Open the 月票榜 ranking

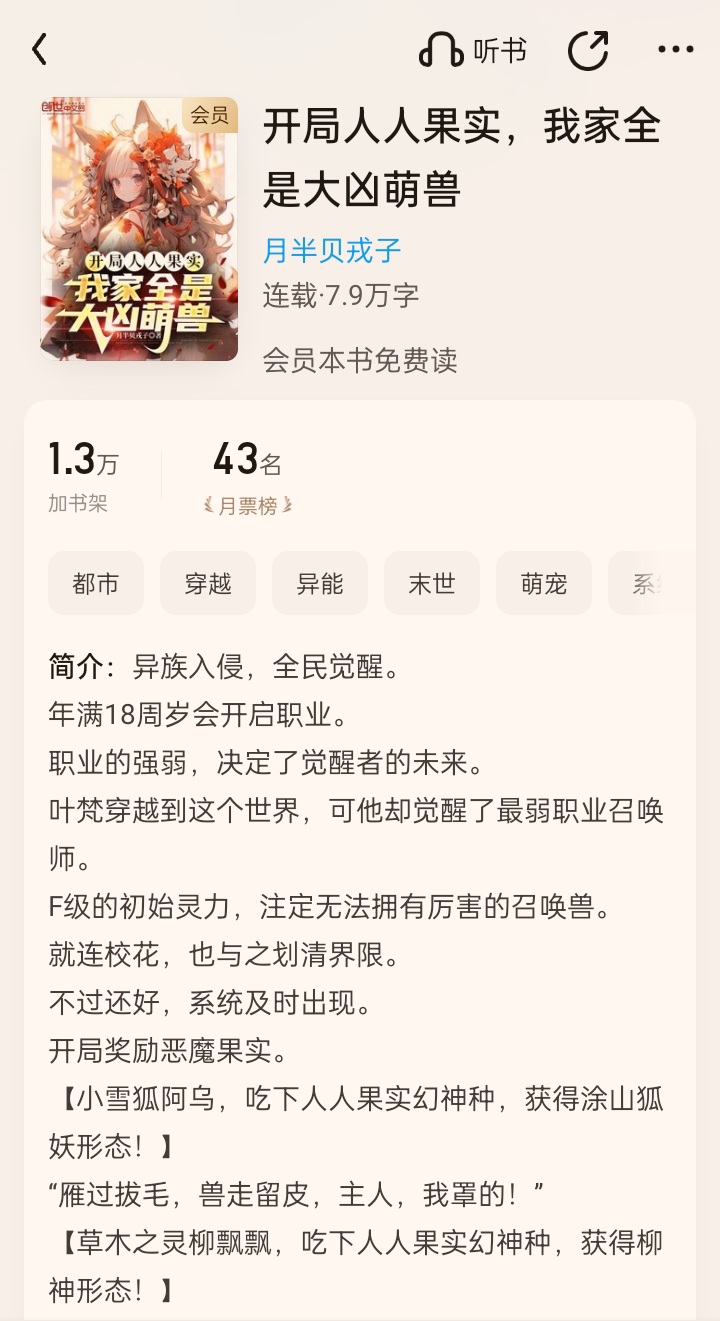tap(247, 505)
